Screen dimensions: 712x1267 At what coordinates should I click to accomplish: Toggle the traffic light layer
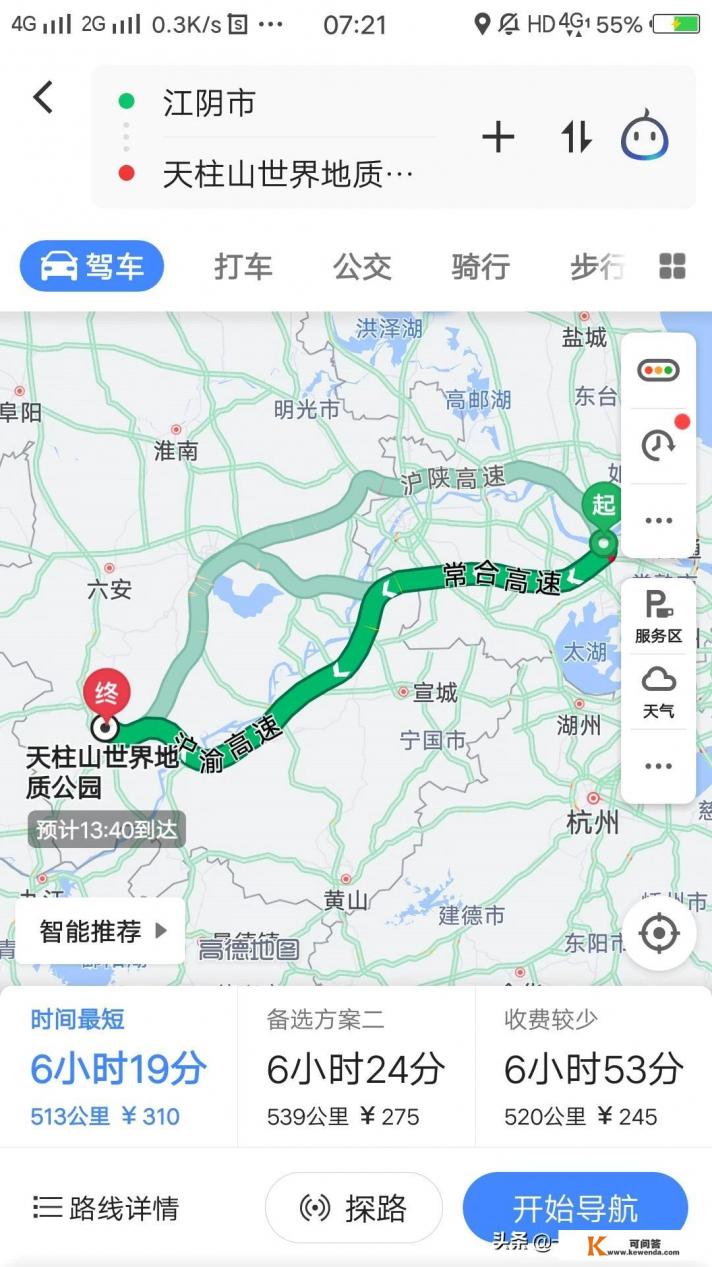(x=658, y=371)
